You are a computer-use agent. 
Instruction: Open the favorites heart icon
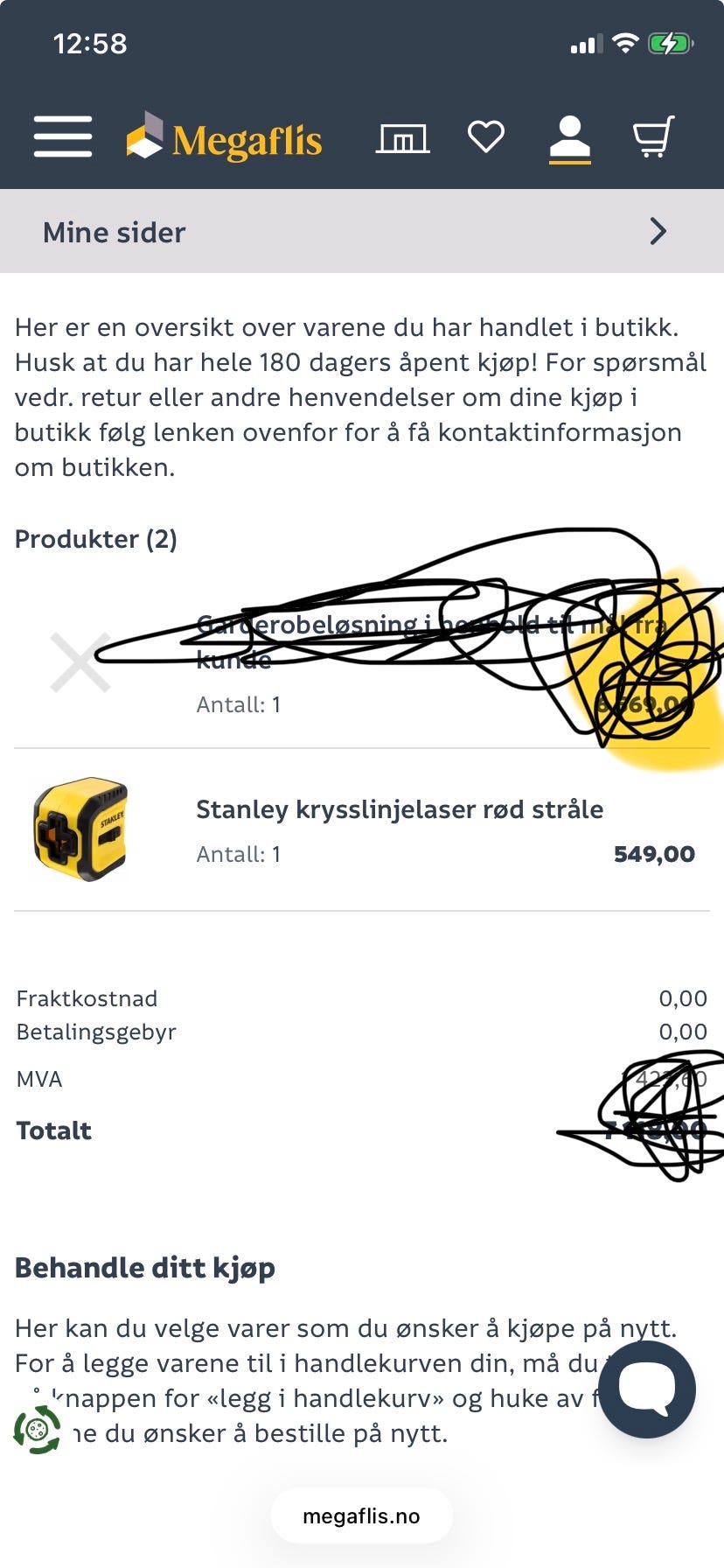coord(486,137)
